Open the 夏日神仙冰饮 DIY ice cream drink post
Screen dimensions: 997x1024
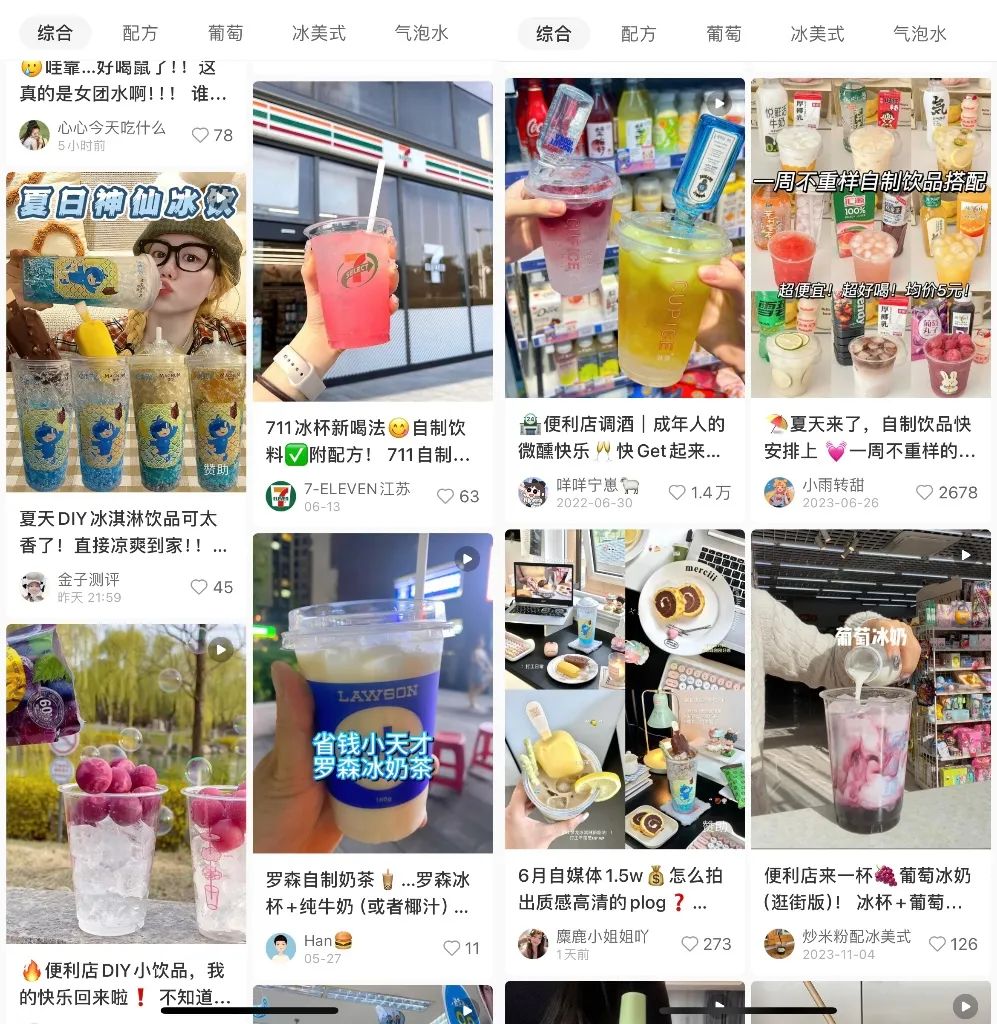click(x=126, y=331)
